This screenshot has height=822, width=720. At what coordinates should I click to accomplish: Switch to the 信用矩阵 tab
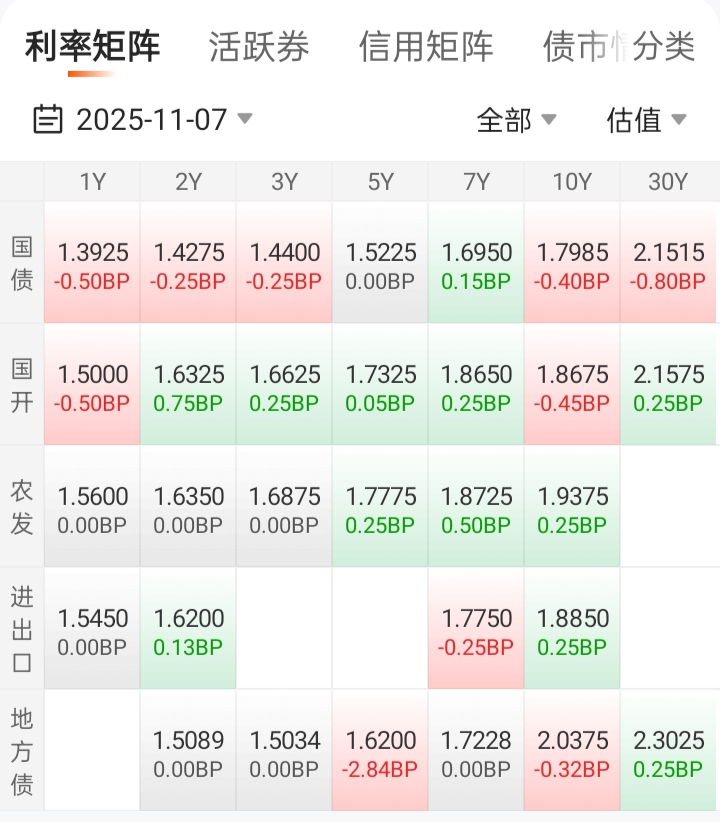click(x=426, y=46)
